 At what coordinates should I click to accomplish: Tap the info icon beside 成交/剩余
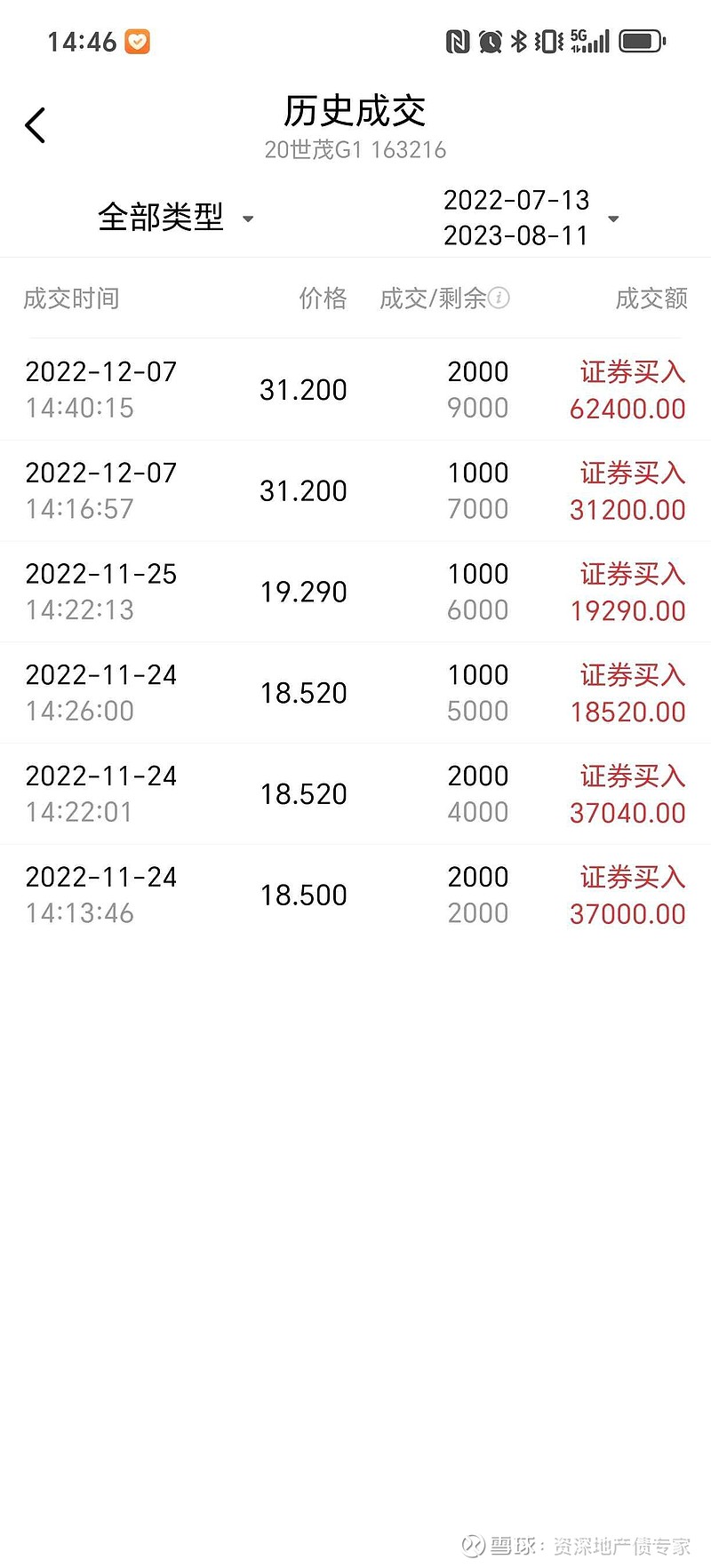tap(499, 298)
